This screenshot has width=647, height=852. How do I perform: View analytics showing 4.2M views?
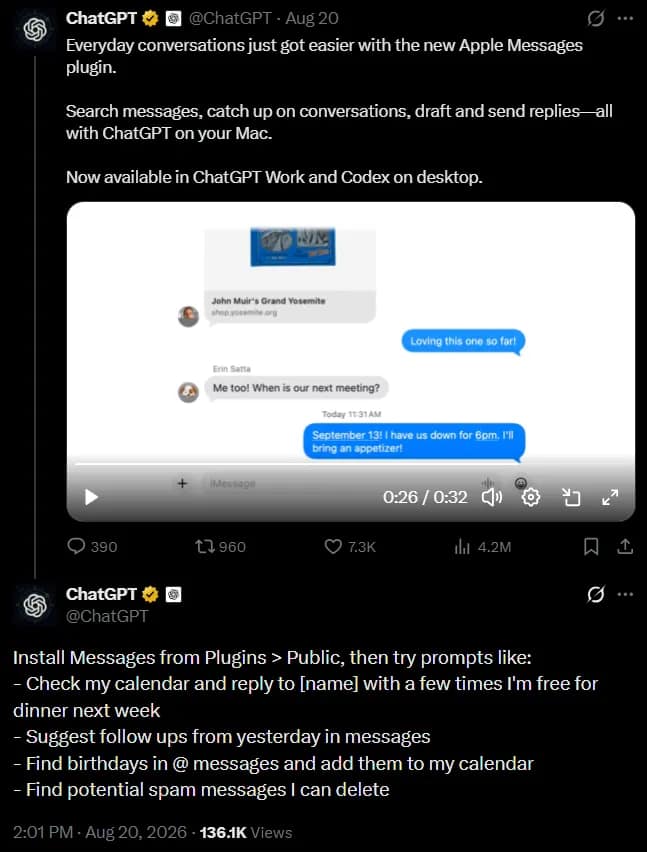(x=482, y=547)
